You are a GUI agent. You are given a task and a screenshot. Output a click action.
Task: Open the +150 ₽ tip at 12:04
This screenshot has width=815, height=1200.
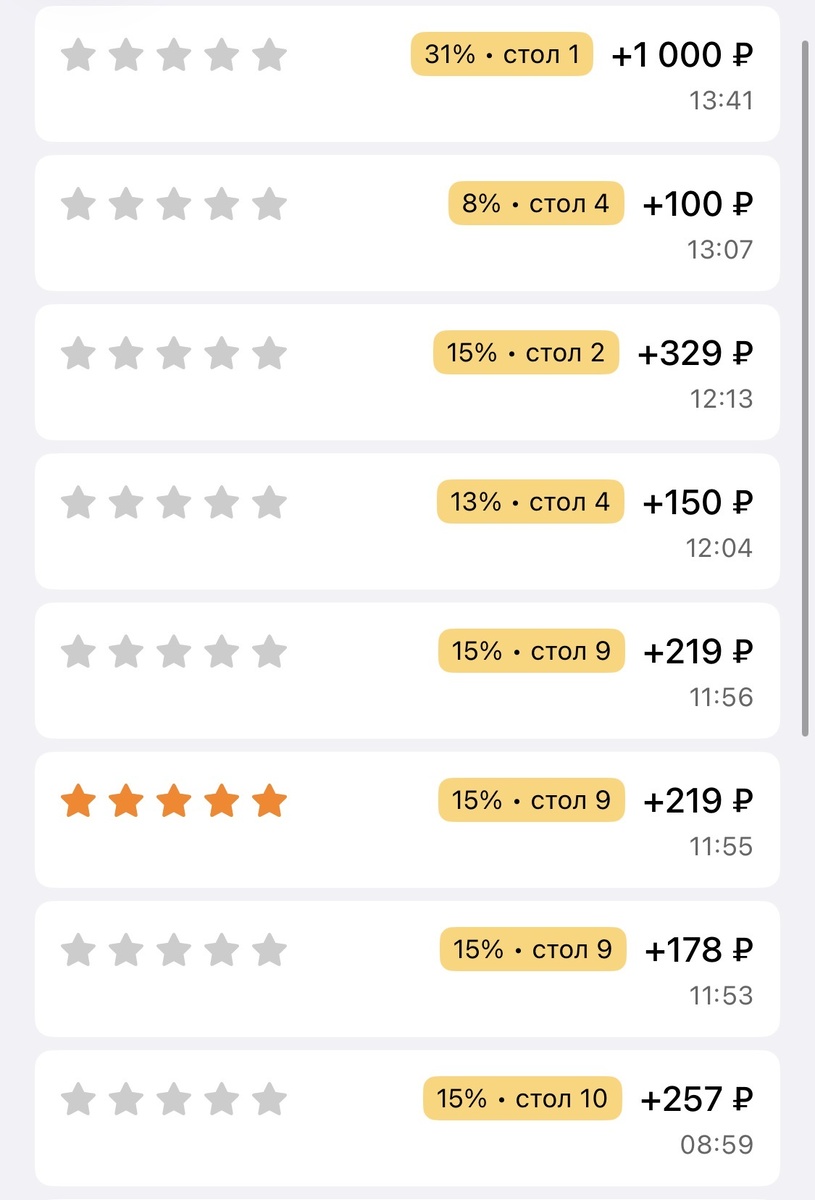pos(407,520)
